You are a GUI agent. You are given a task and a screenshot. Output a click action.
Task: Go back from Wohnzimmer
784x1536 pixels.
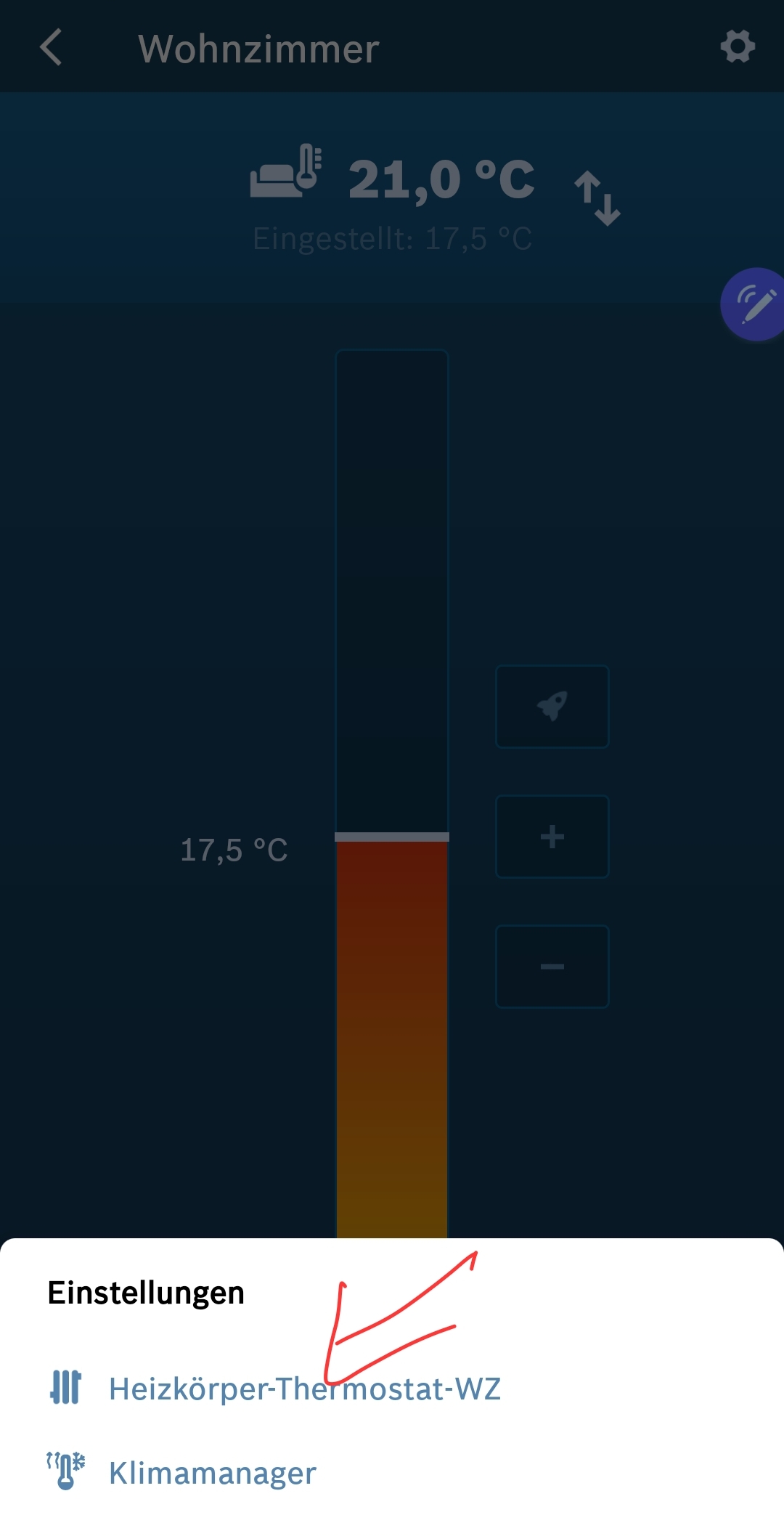click(52, 48)
